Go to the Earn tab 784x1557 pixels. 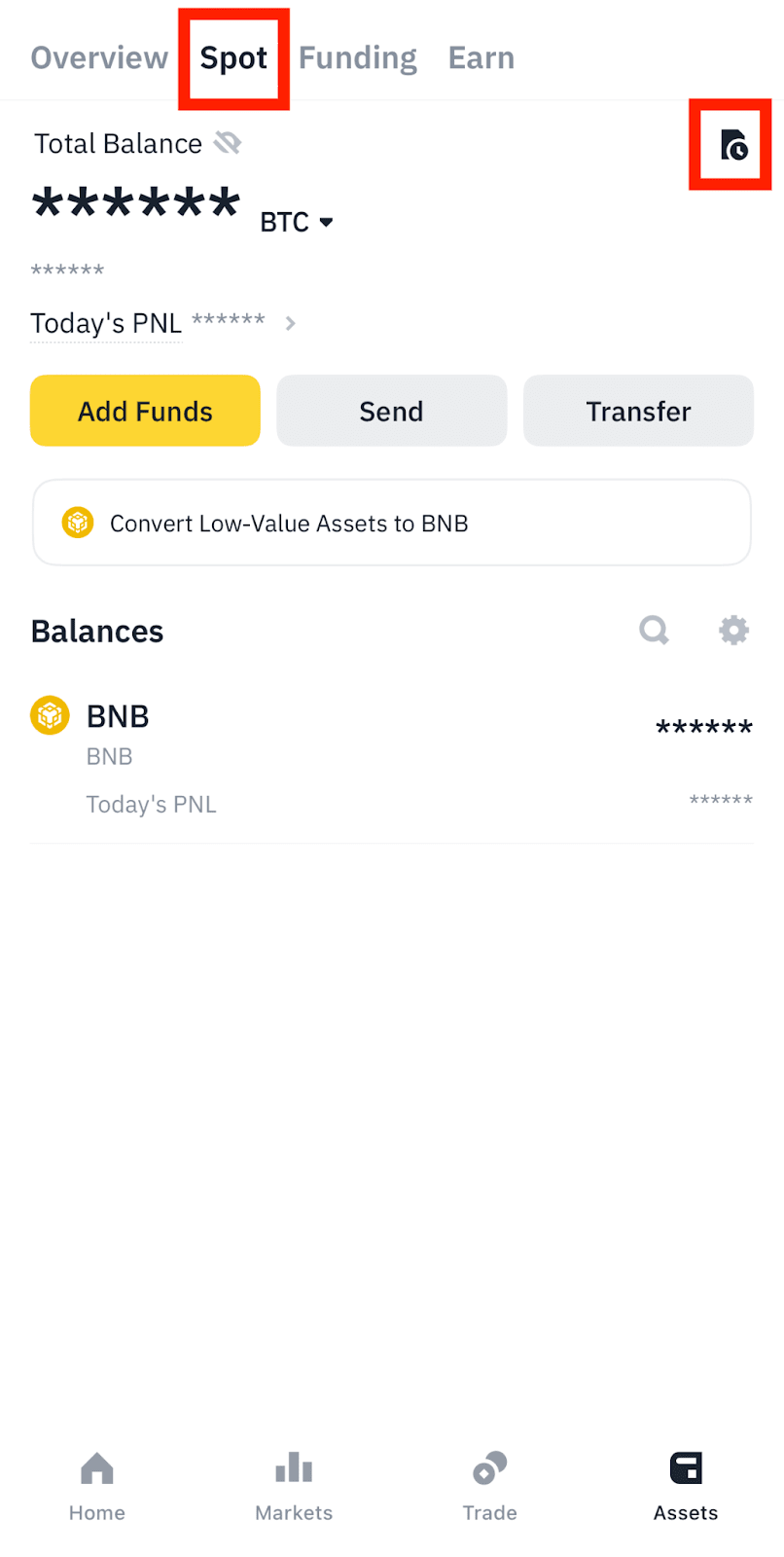[481, 58]
